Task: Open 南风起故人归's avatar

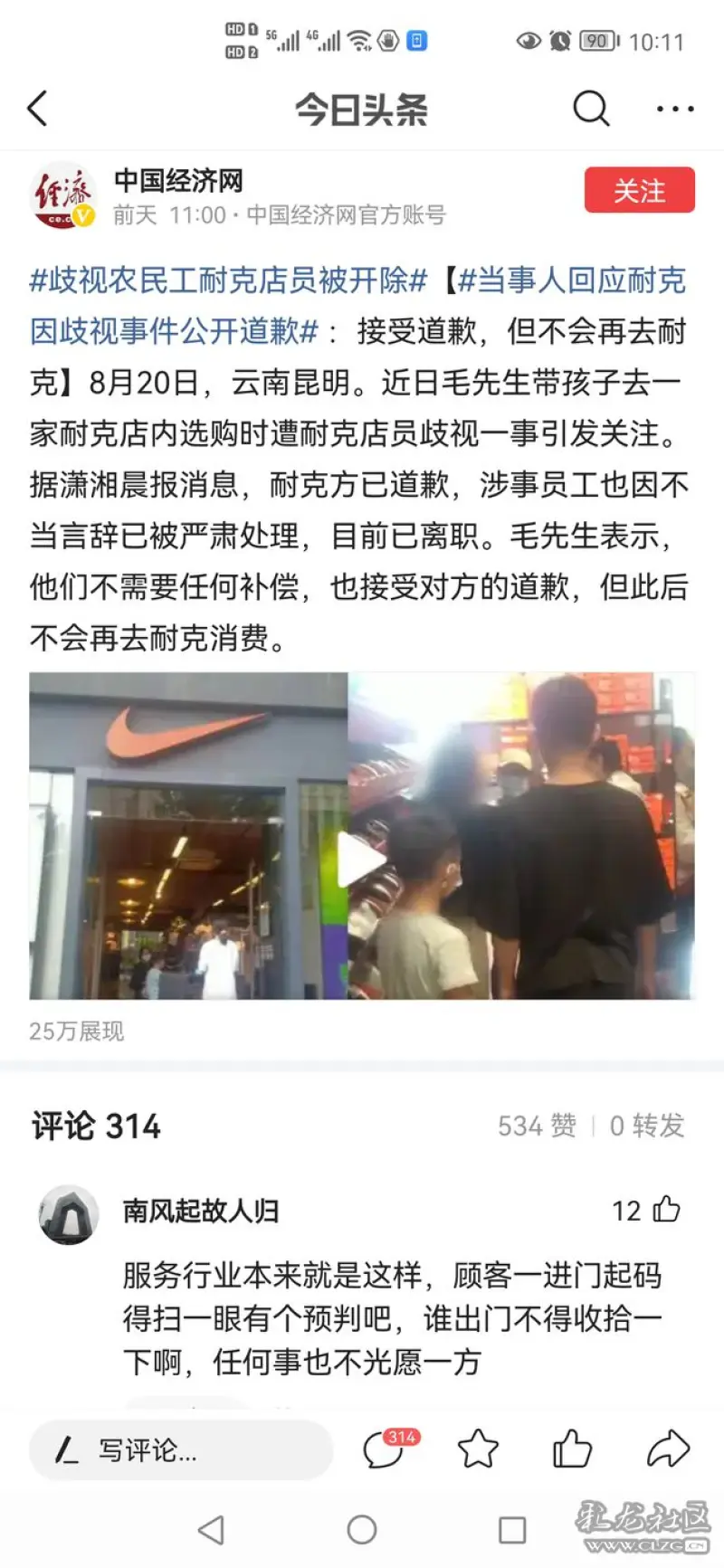Action: pyautogui.click(x=69, y=1214)
